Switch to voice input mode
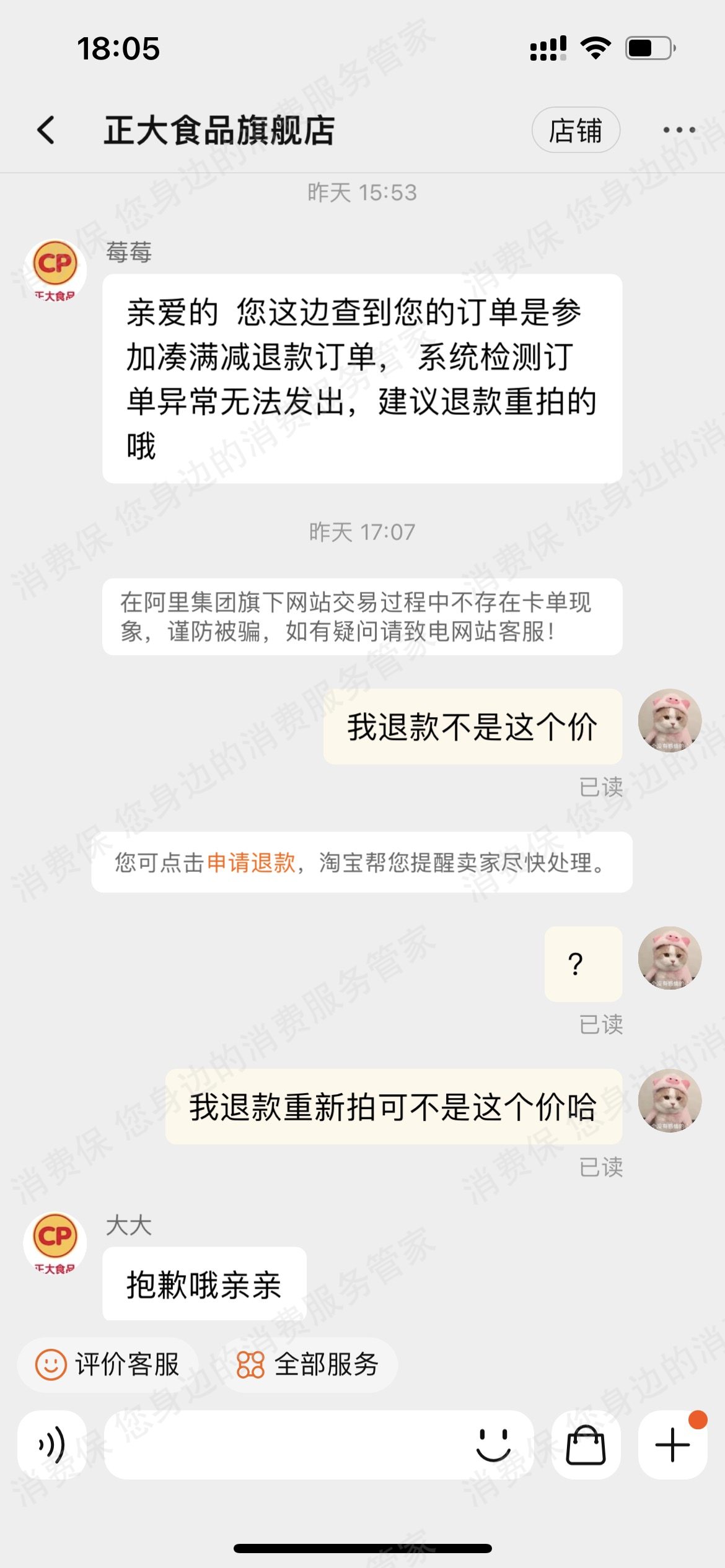This screenshot has width=725, height=1568. point(52,1445)
